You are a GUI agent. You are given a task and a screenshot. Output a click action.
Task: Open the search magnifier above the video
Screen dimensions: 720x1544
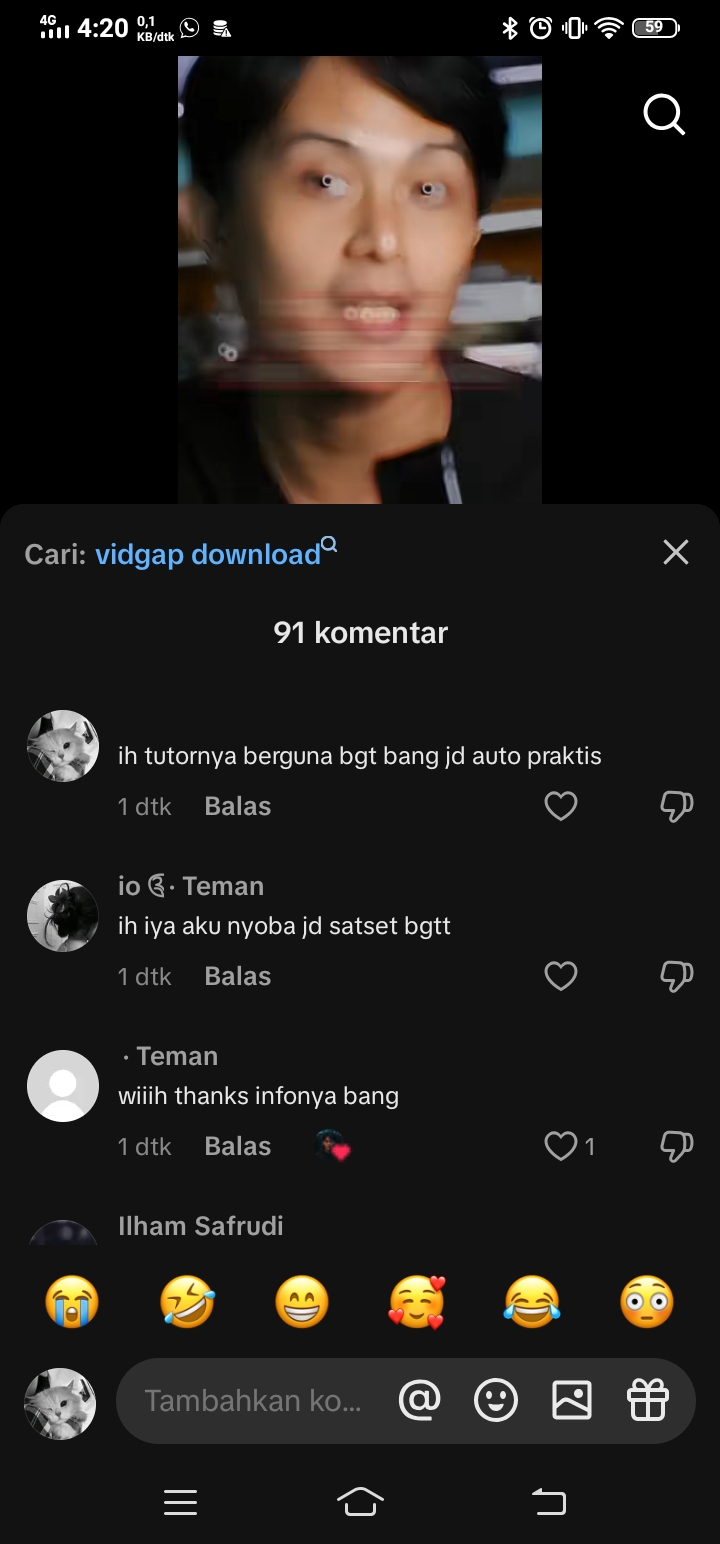pyautogui.click(x=664, y=115)
